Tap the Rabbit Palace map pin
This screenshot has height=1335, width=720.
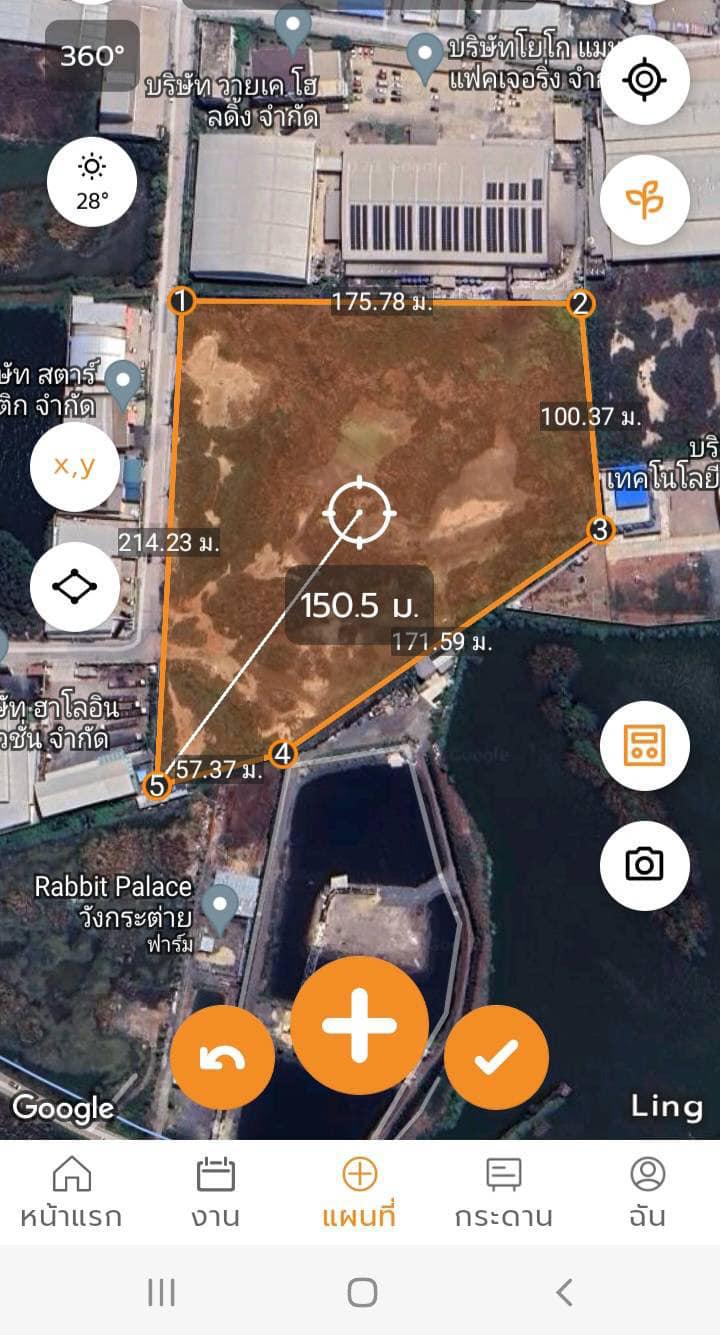point(219,906)
